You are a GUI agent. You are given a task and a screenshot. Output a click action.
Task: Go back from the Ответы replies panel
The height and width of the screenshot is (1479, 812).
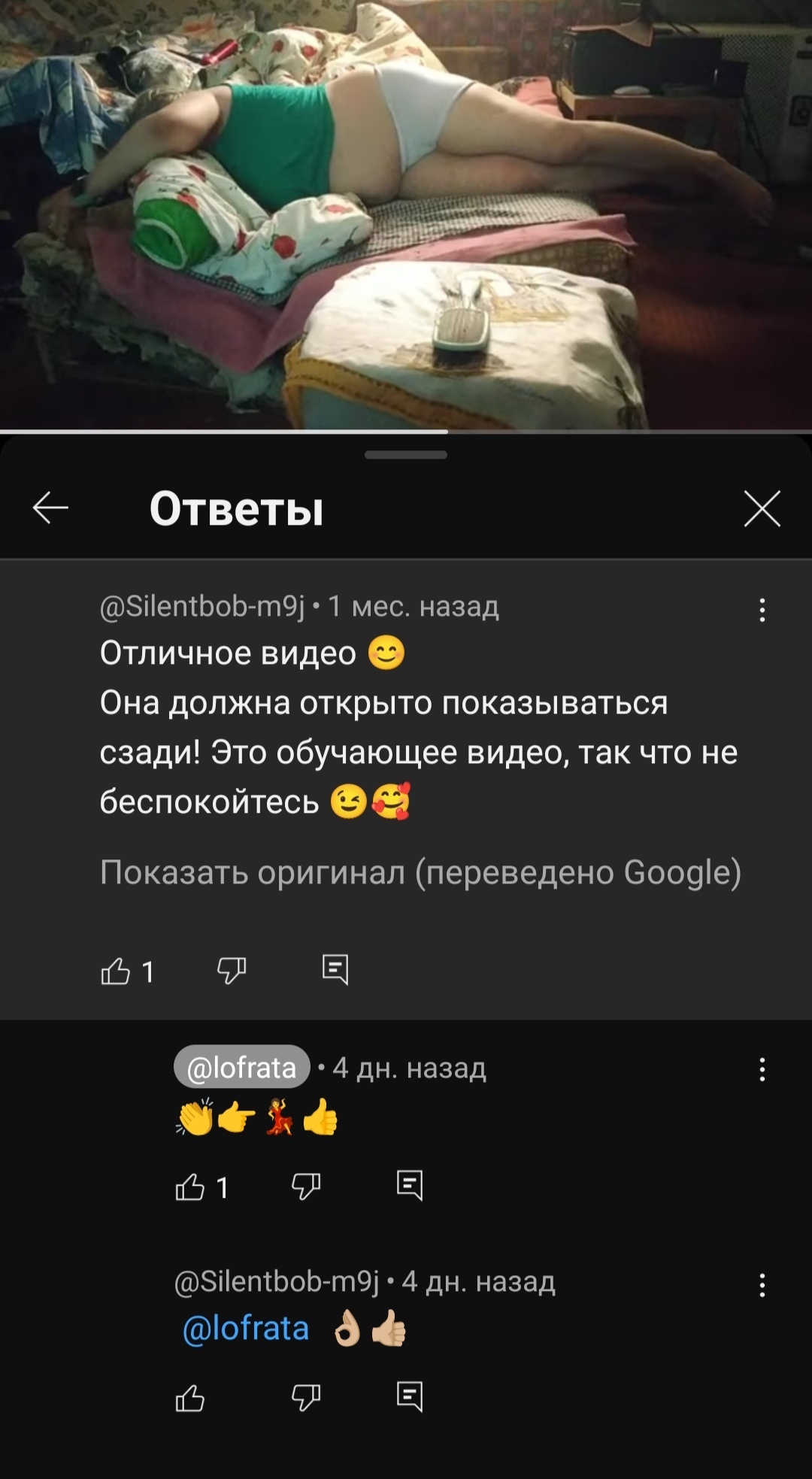[51, 509]
